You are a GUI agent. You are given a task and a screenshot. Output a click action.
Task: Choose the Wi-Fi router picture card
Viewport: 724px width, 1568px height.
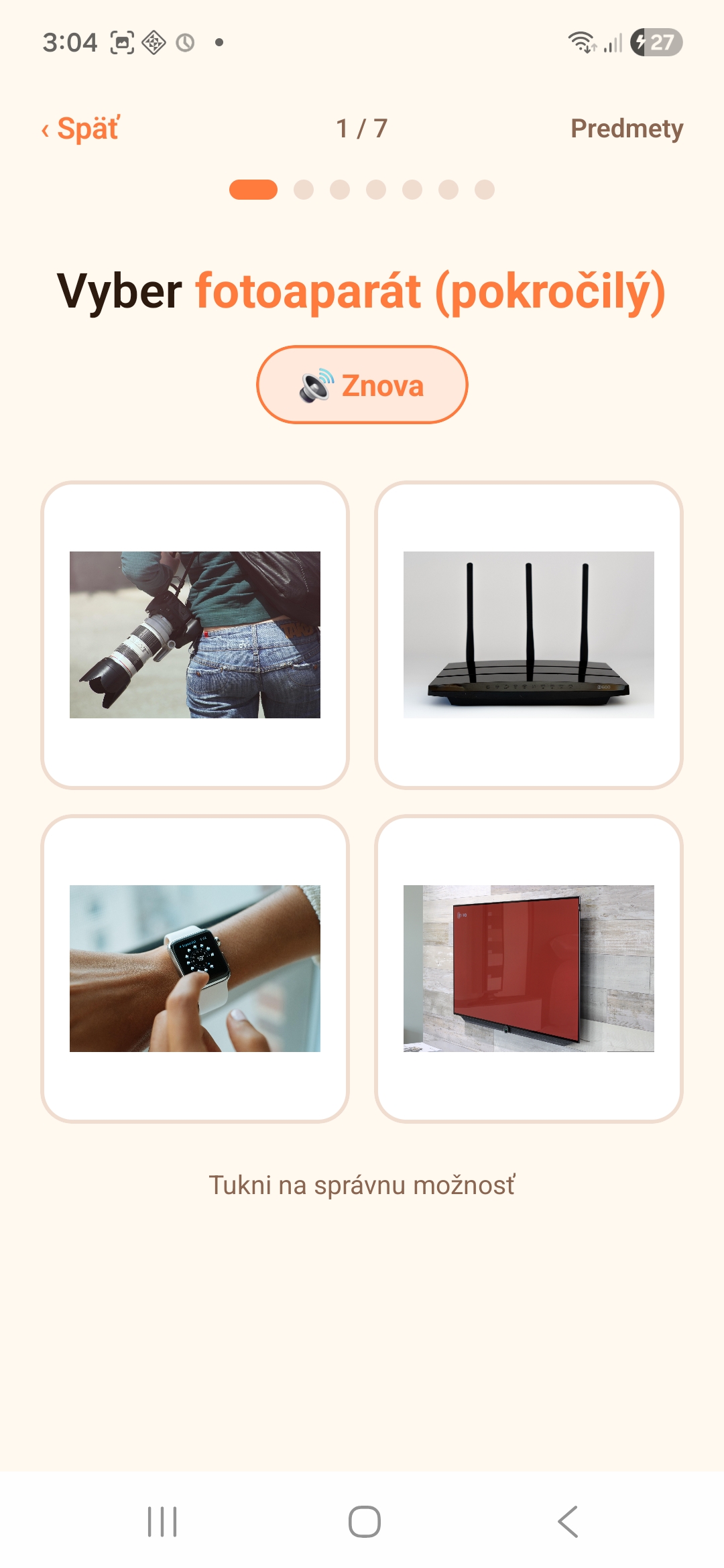pyautogui.click(x=529, y=635)
